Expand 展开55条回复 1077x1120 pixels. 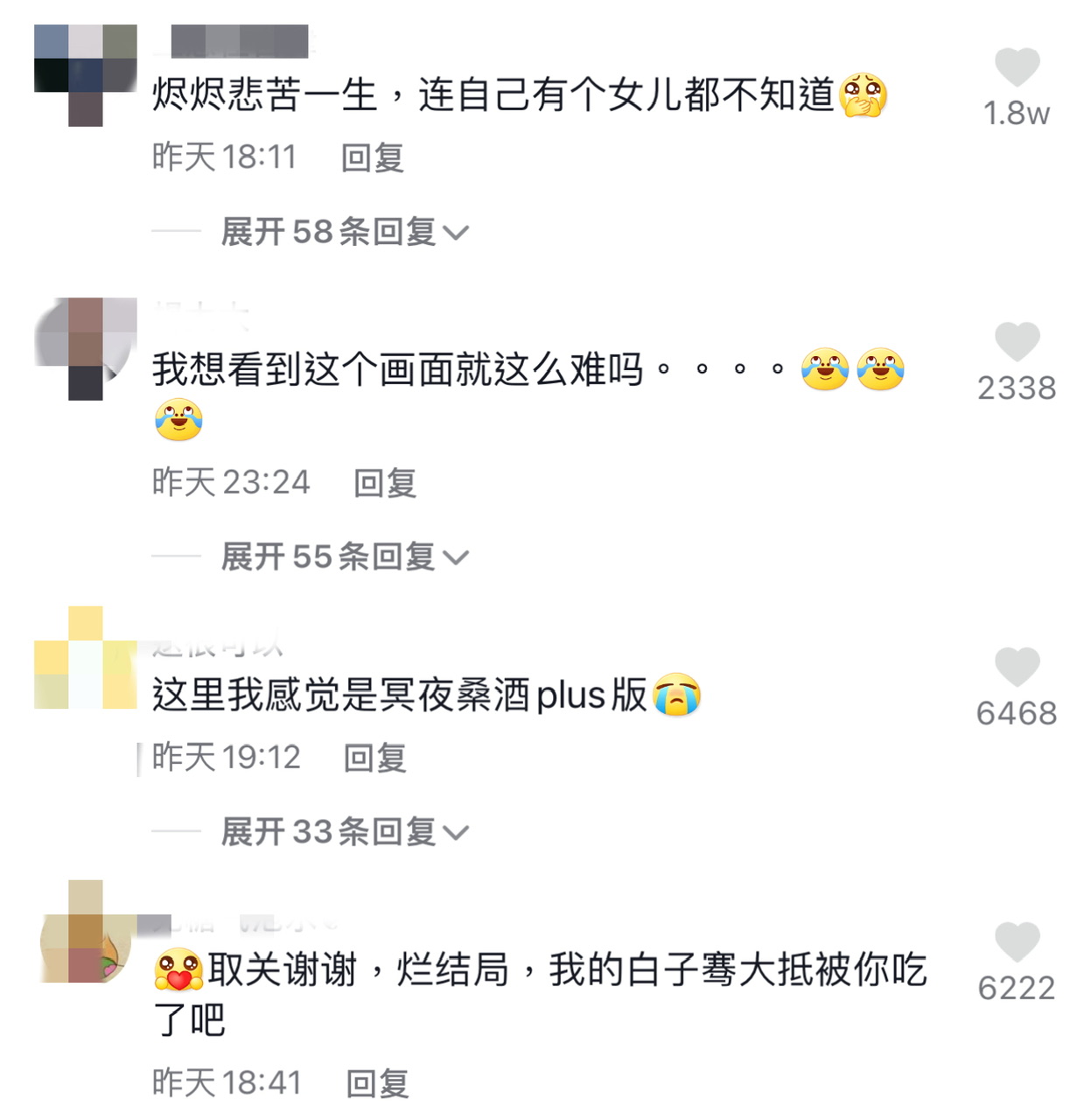click(345, 556)
